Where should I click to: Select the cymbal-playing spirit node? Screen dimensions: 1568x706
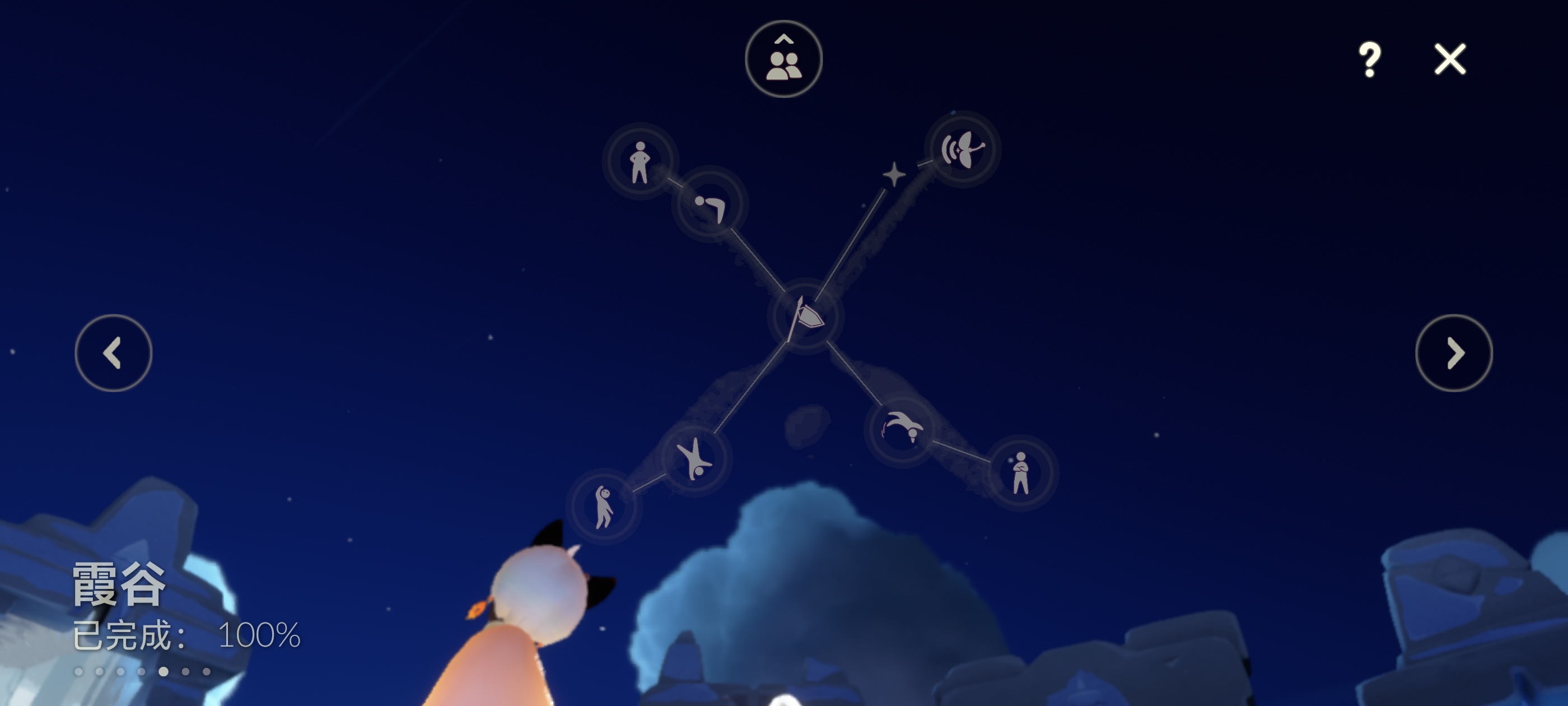click(x=962, y=149)
